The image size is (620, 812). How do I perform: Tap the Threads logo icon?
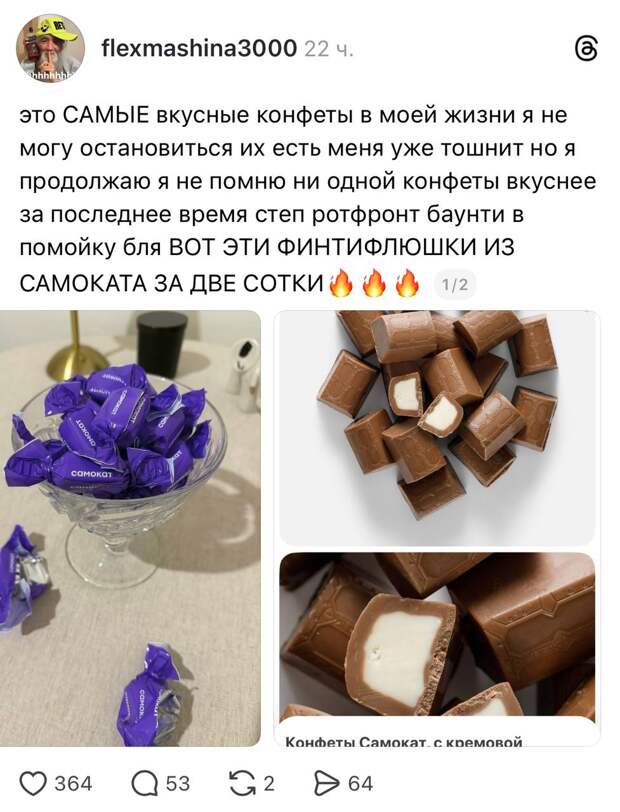587,49
